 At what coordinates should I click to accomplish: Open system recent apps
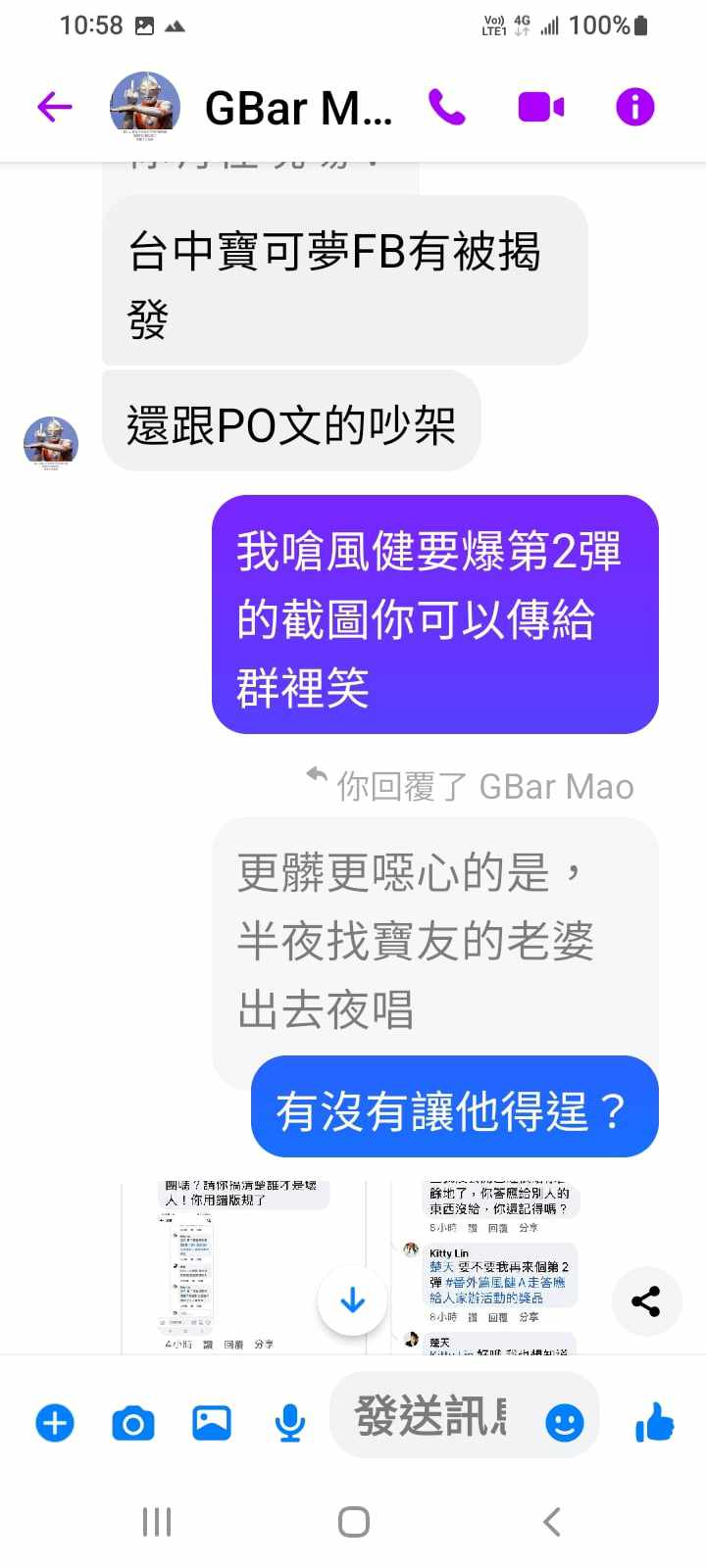(157, 1522)
